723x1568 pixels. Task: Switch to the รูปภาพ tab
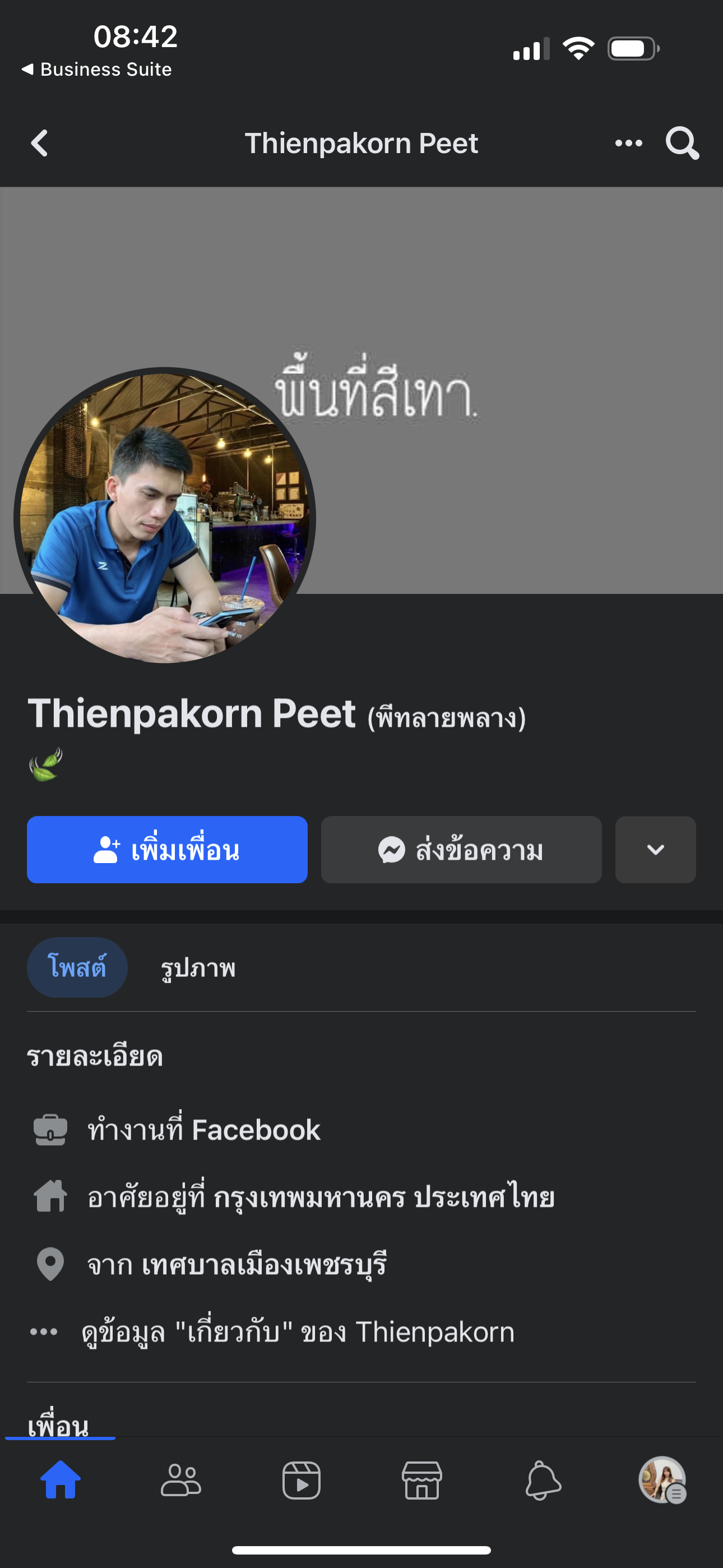point(198,968)
